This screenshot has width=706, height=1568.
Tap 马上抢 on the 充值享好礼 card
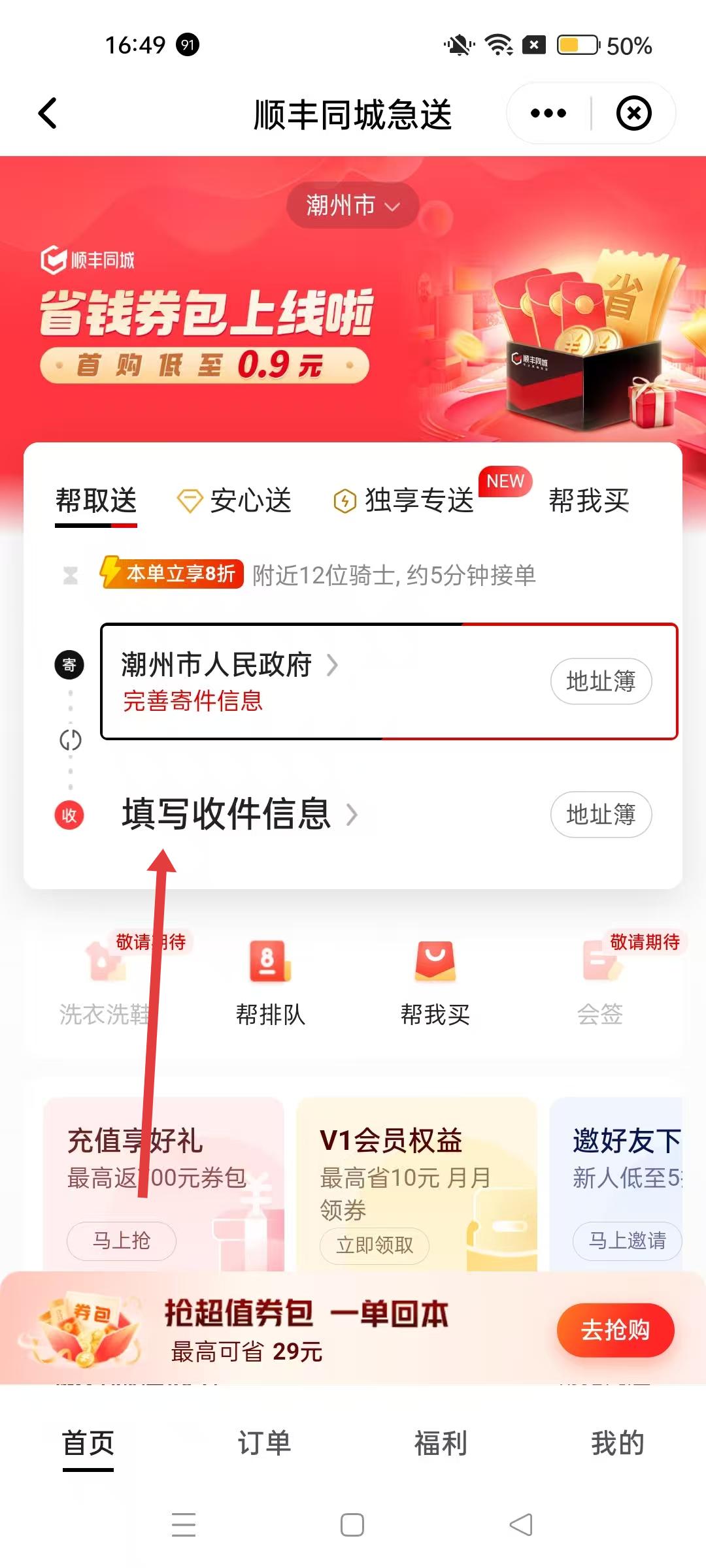(122, 1241)
